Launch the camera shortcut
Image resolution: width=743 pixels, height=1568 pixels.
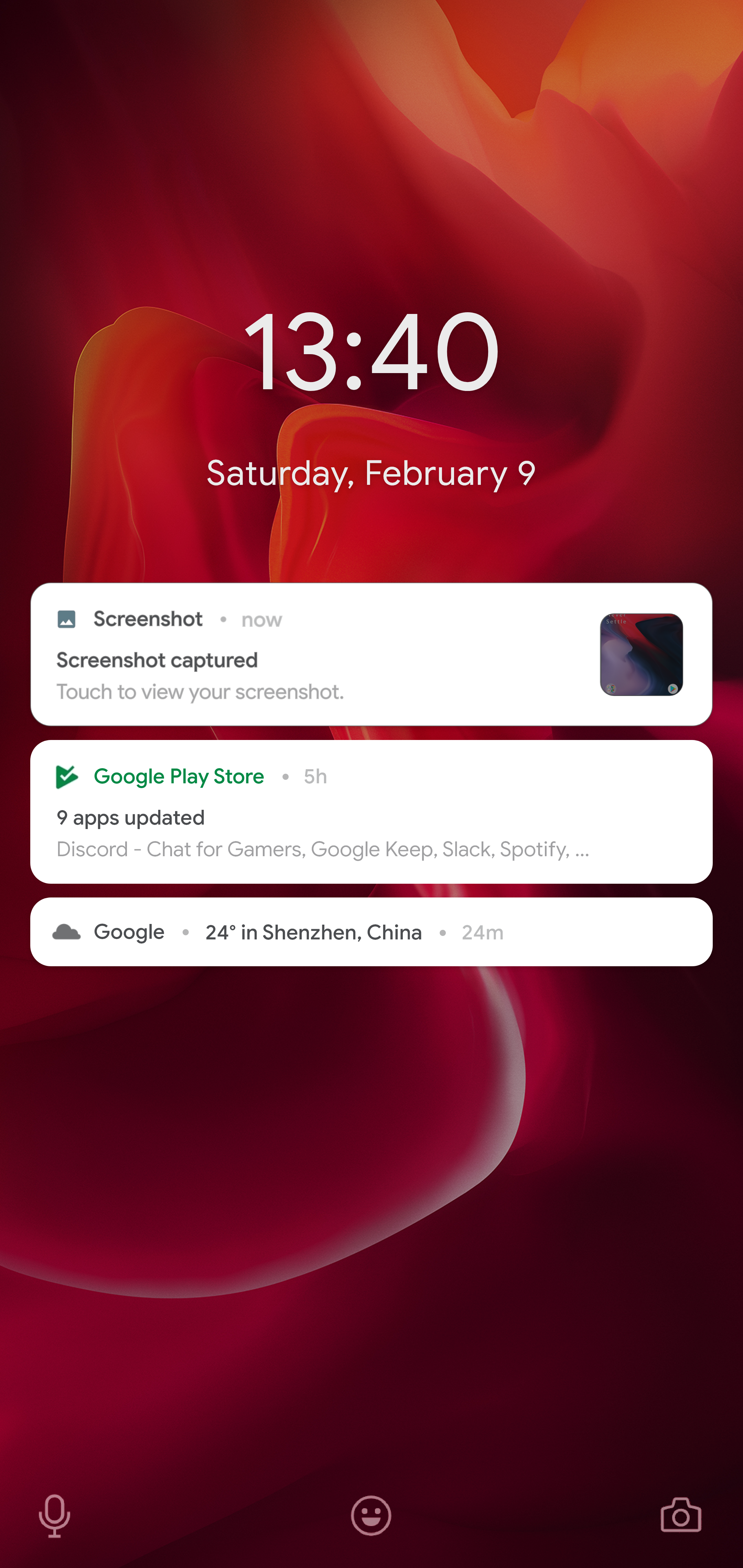point(681,1514)
